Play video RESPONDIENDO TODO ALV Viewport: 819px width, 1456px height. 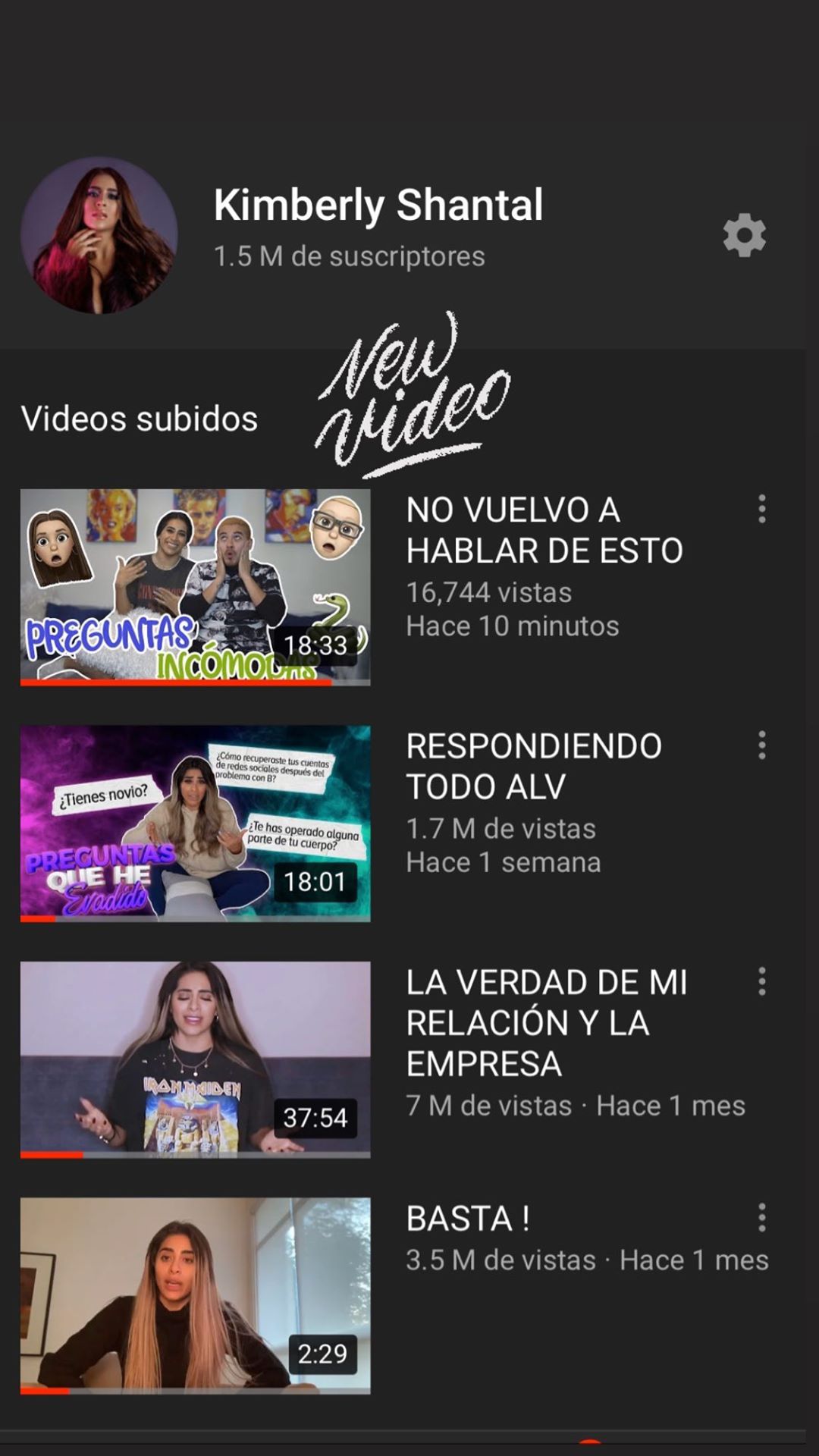pyautogui.click(x=195, y=824)
